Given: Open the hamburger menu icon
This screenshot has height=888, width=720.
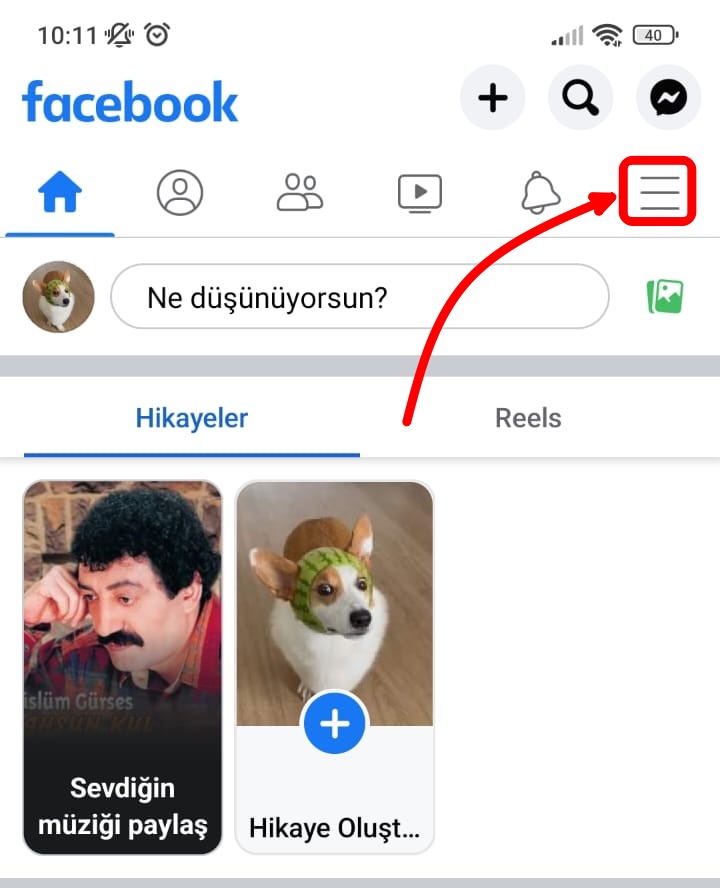Looking at the screenshot, I should pos(657,190).
